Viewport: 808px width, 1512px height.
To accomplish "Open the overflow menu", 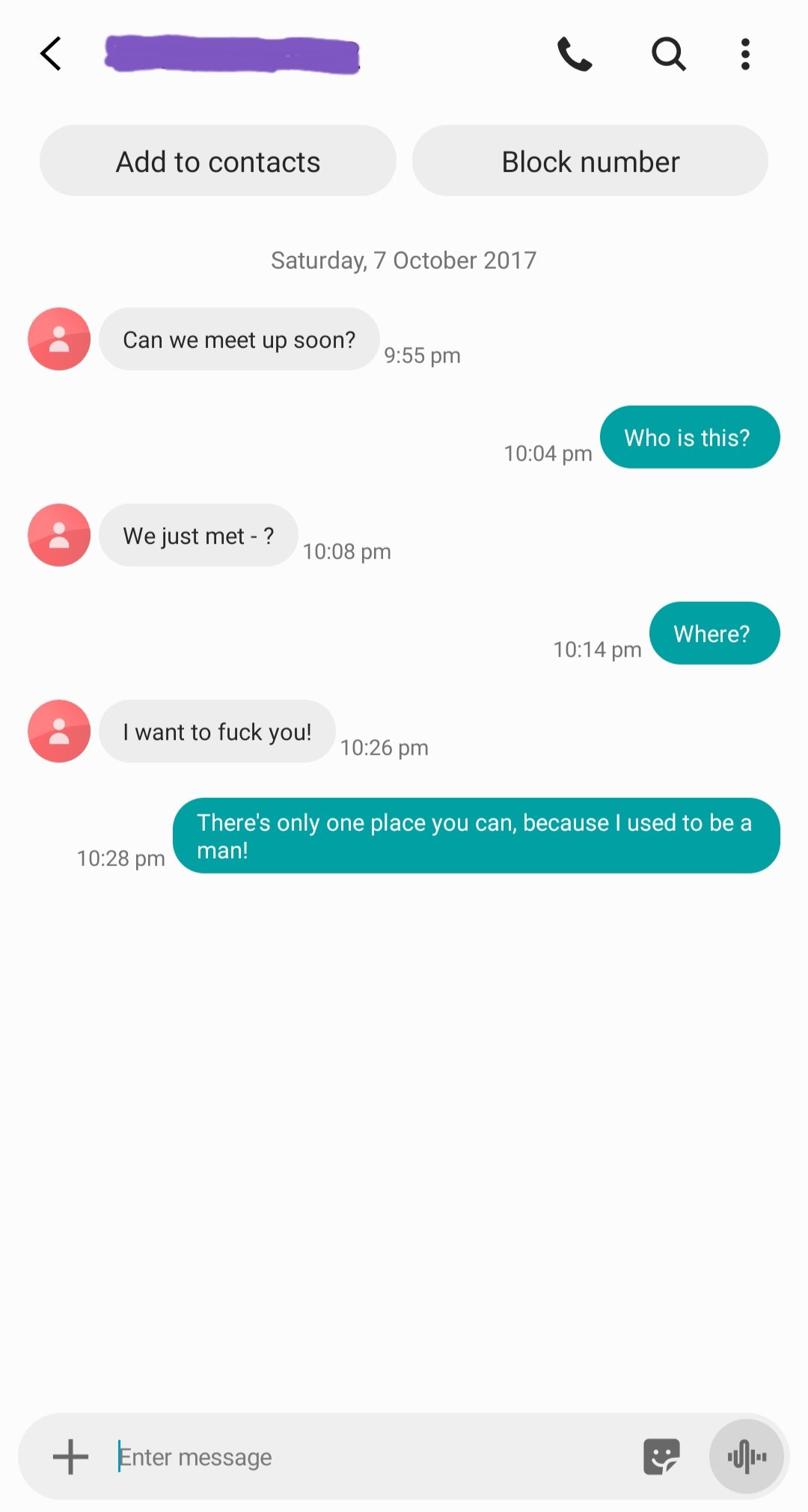I will (744, 54).
